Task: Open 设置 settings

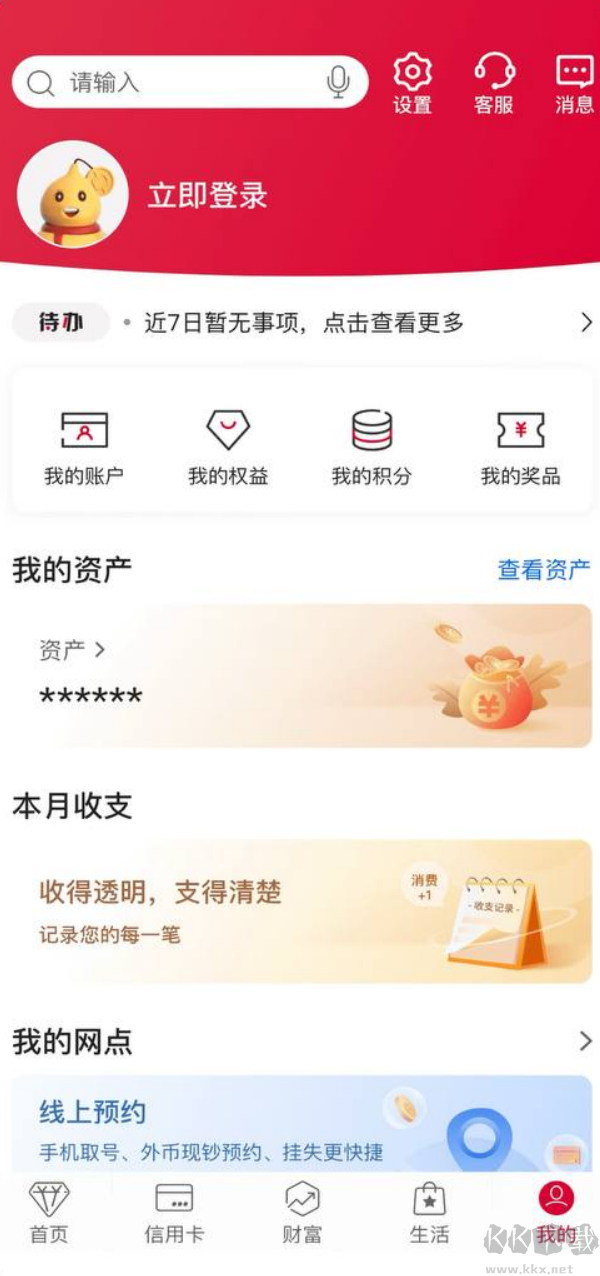Action: [412, 84]
